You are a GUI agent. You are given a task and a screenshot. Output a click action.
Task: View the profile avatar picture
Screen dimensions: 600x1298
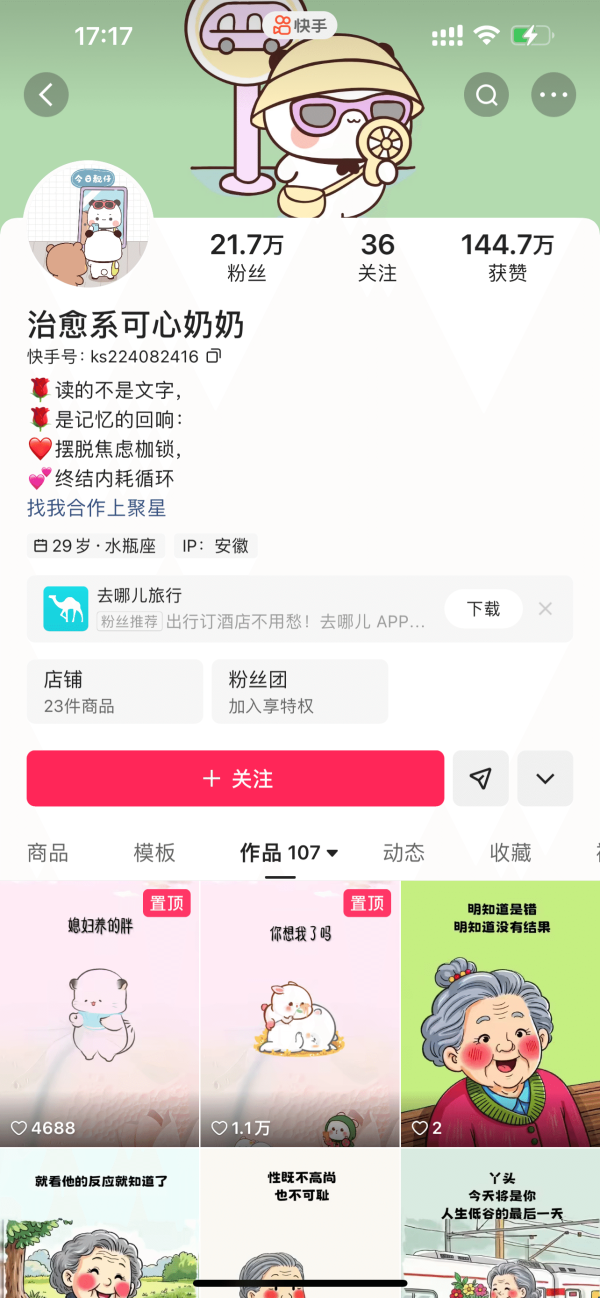pos(88,225)
